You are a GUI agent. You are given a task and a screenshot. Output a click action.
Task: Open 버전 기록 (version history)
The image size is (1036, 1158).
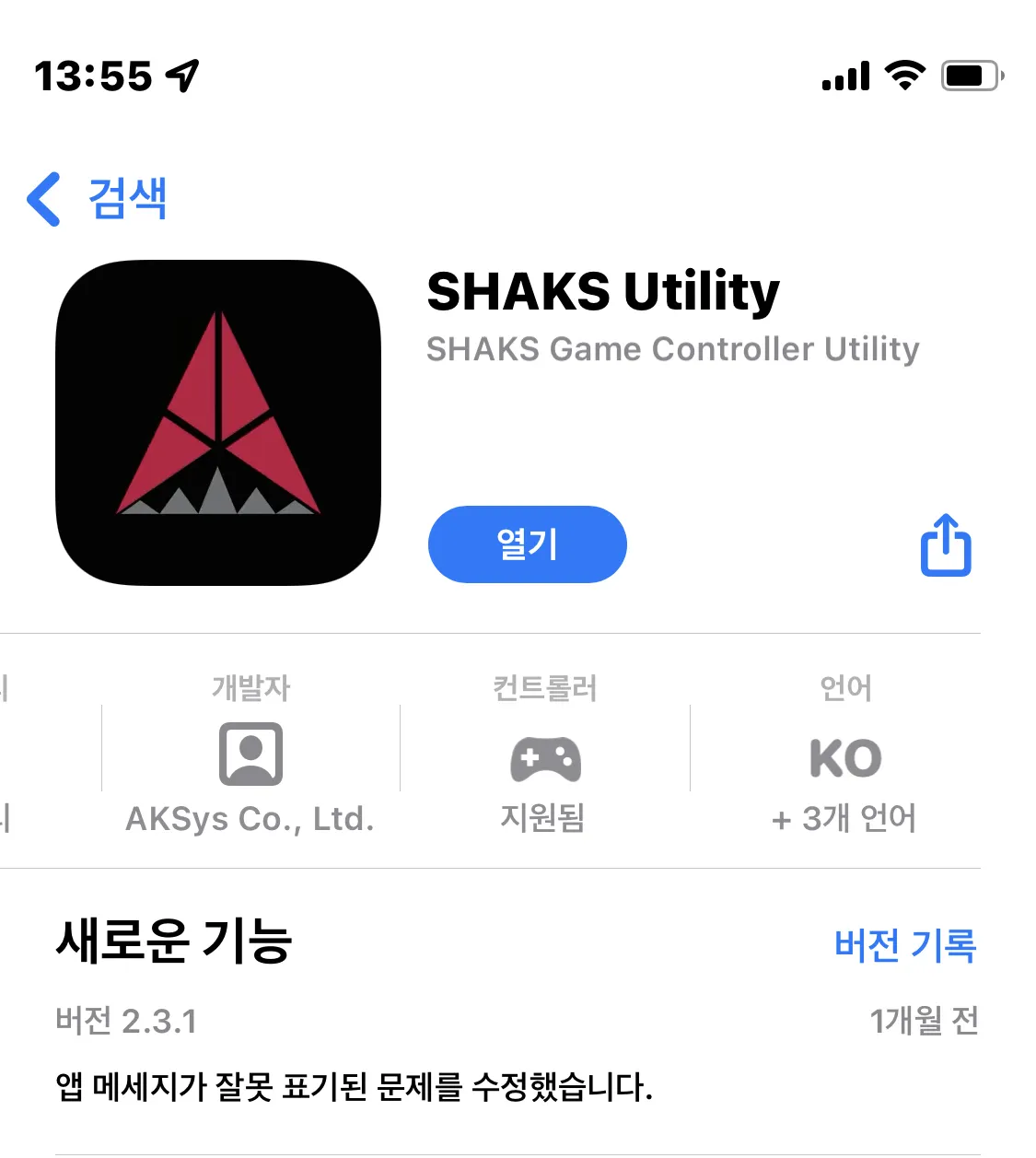pyautogui.click(x=904, y=945)
